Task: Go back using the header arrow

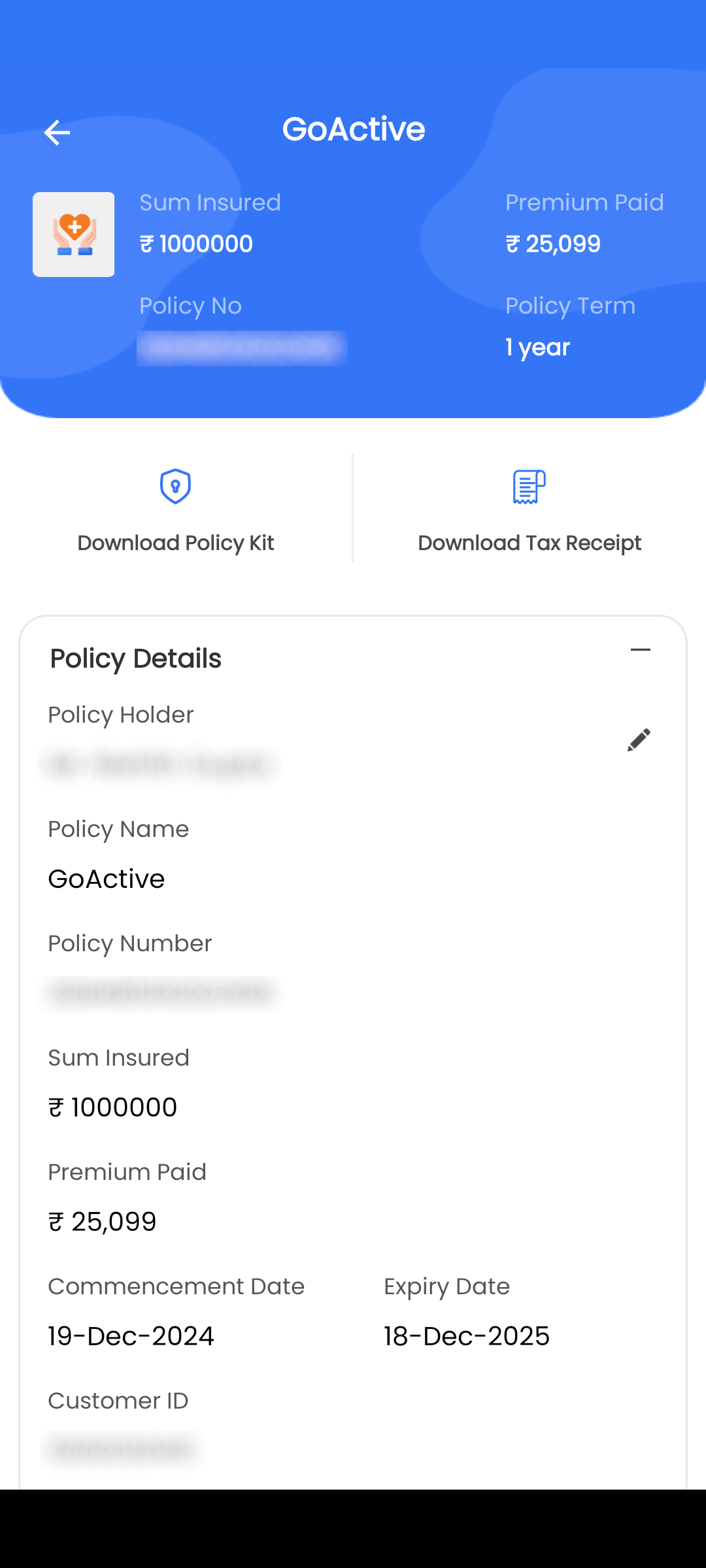Action: [57, 132]
